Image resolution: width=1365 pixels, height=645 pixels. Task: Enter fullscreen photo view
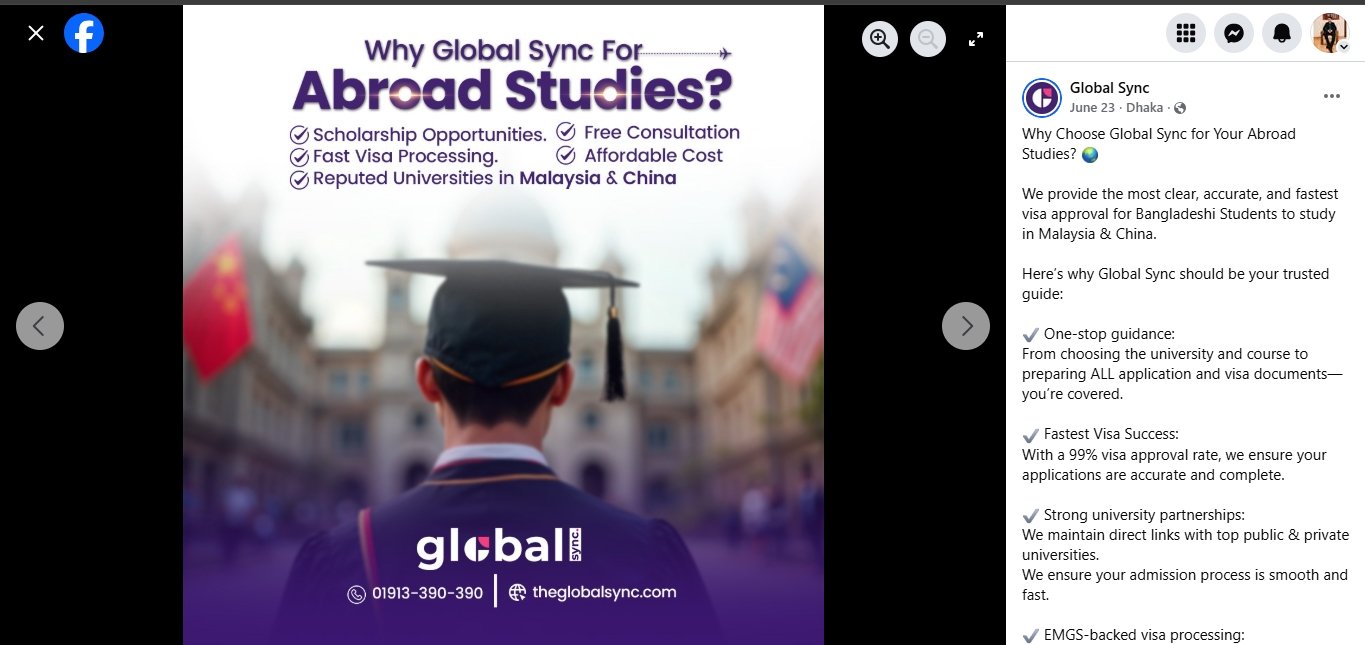pos(976,39)
